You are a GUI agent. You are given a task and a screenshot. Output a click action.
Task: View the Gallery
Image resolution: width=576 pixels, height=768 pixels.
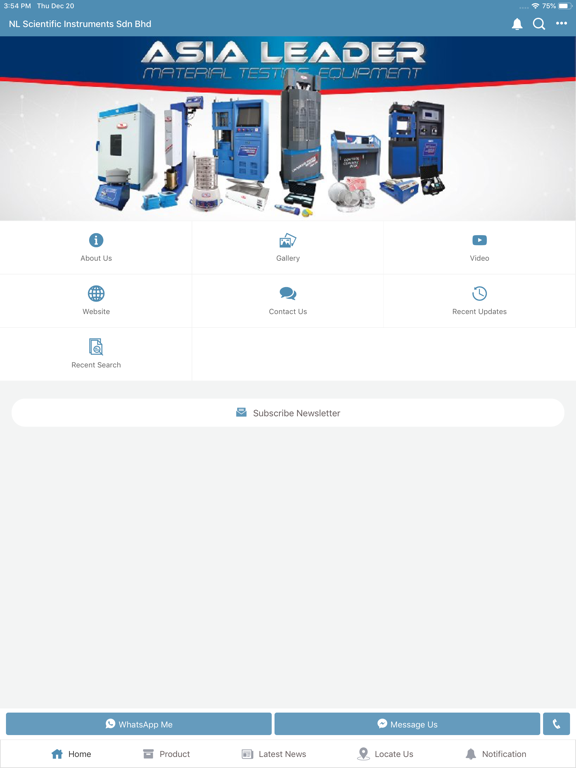point(288,247)
